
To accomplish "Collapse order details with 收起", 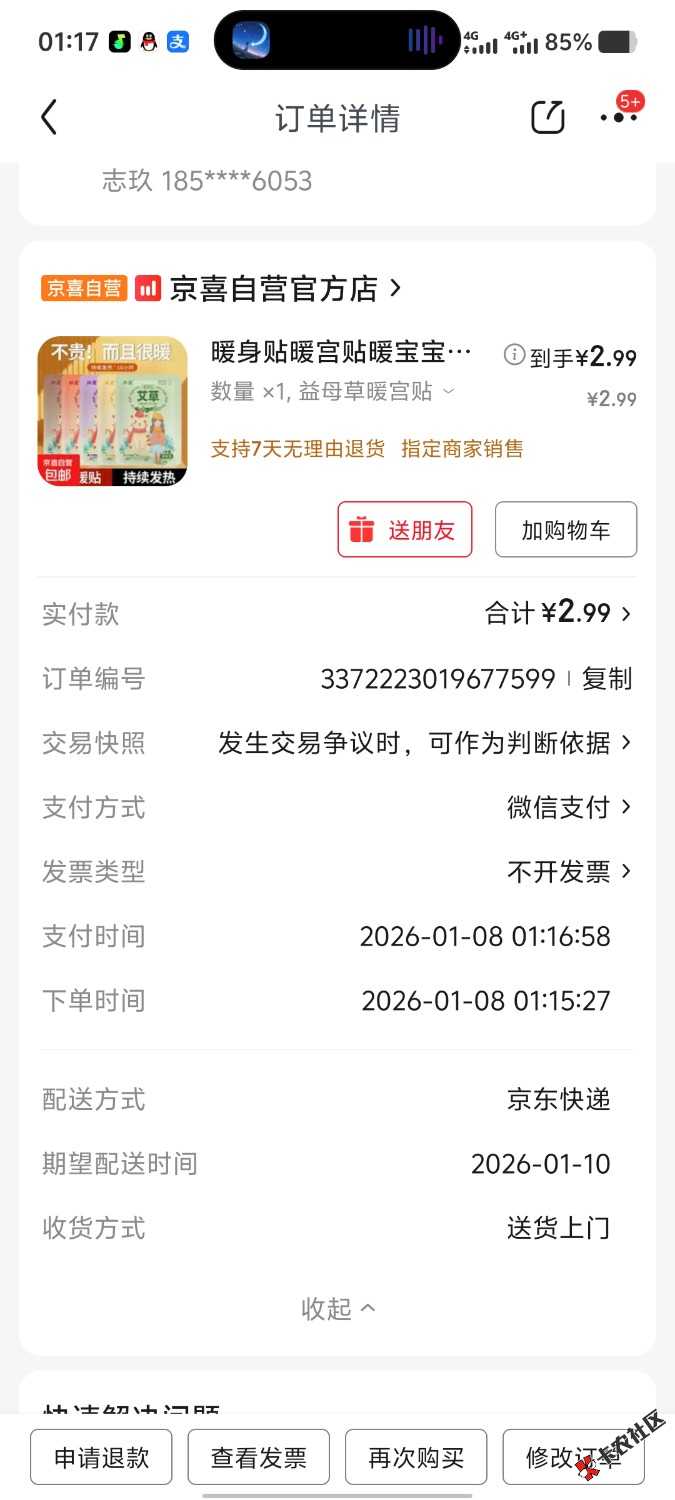I will click(338, 1308).
